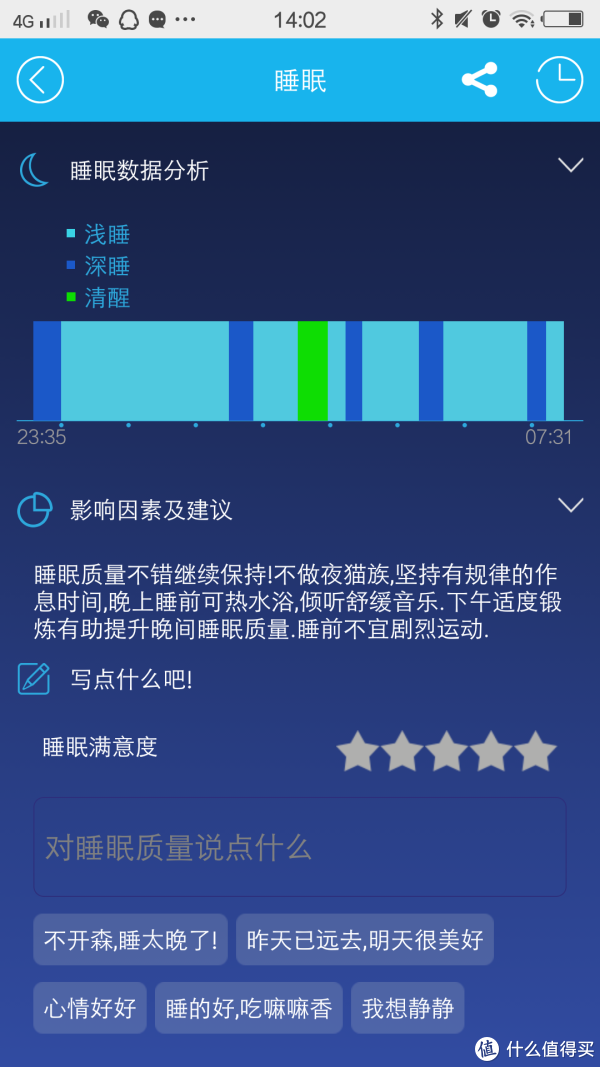Focus the 对睡眠质量说点什么 text field

coord(300,847)
